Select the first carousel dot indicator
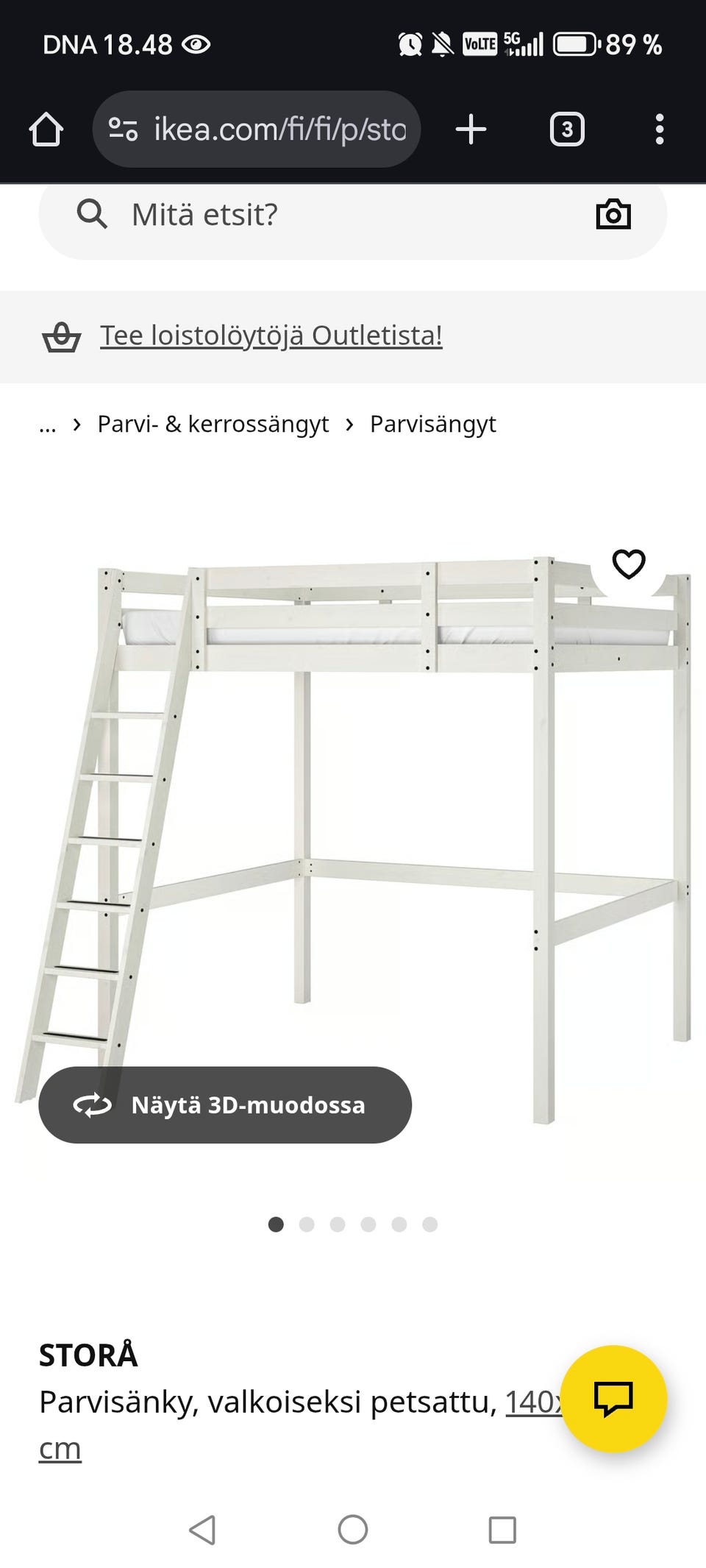The image size is (706, 1568). point(277,1224)
